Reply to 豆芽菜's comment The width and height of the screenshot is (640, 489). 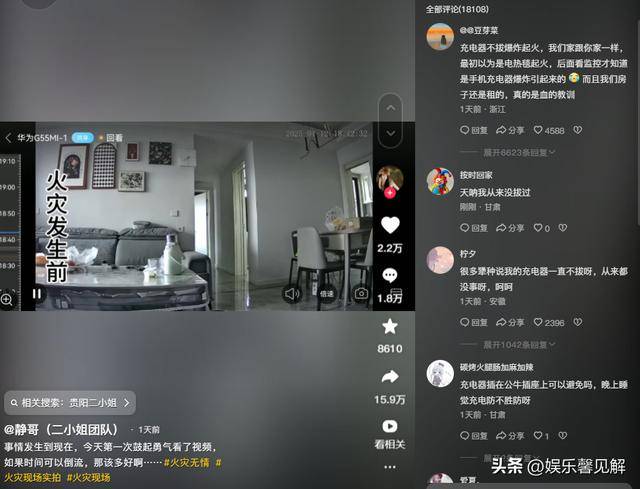tap(474, 130)
